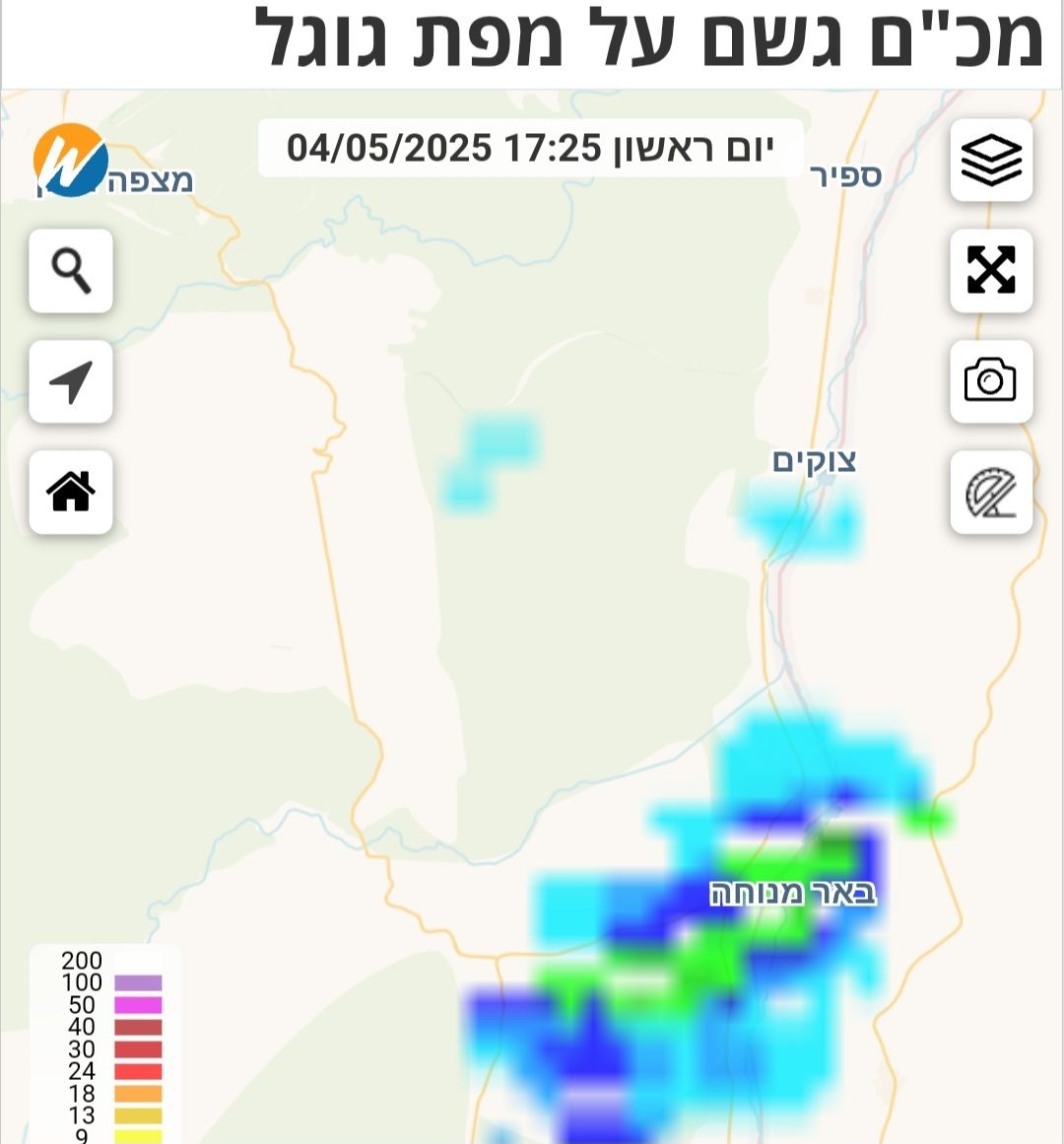The image size is (1064, 1144).
Task: Center the map on my location
Action: (71, 381)
